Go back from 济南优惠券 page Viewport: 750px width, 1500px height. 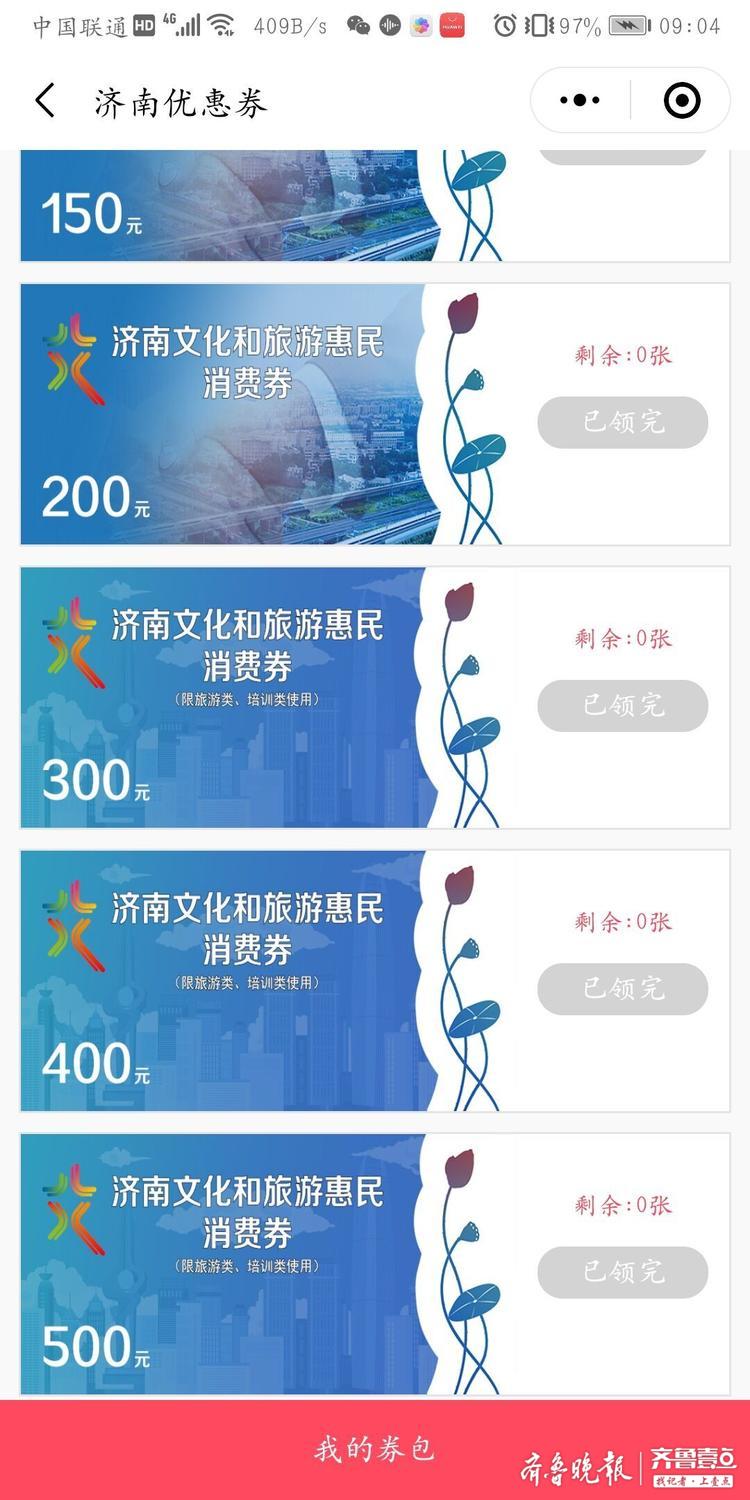44,101
